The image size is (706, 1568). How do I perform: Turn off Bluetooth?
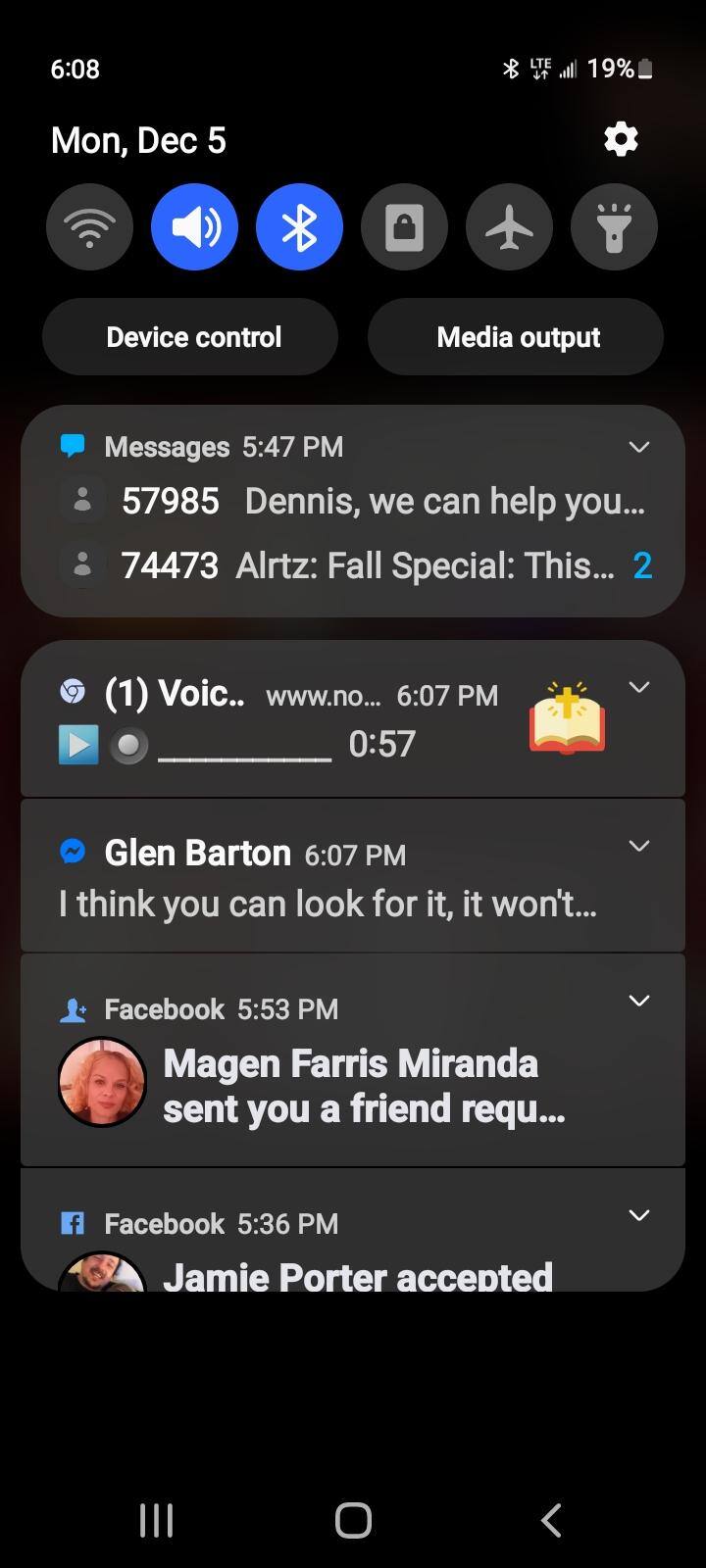coord(299,227)
